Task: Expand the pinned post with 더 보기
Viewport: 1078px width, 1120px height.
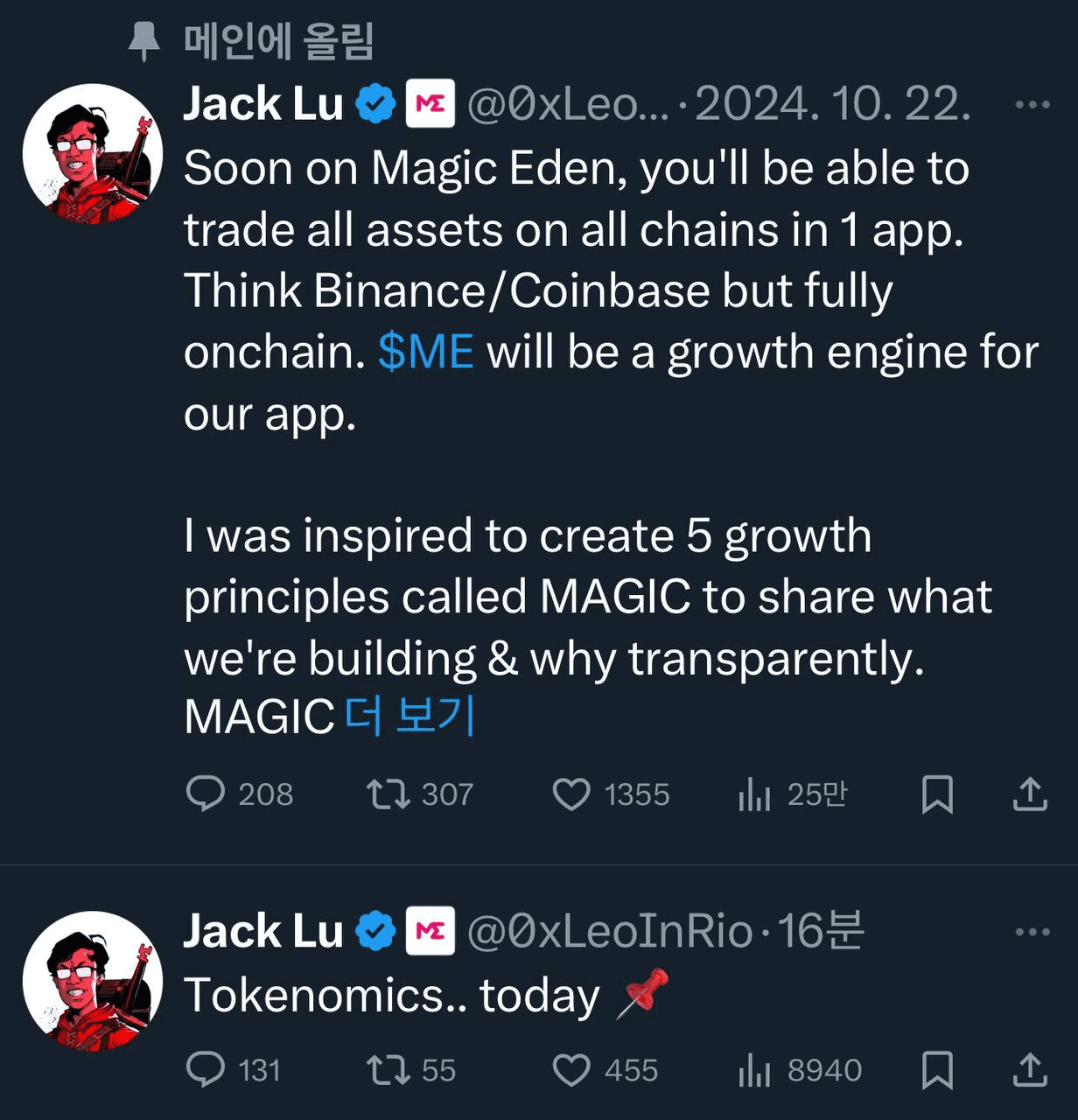Action: 409,717
